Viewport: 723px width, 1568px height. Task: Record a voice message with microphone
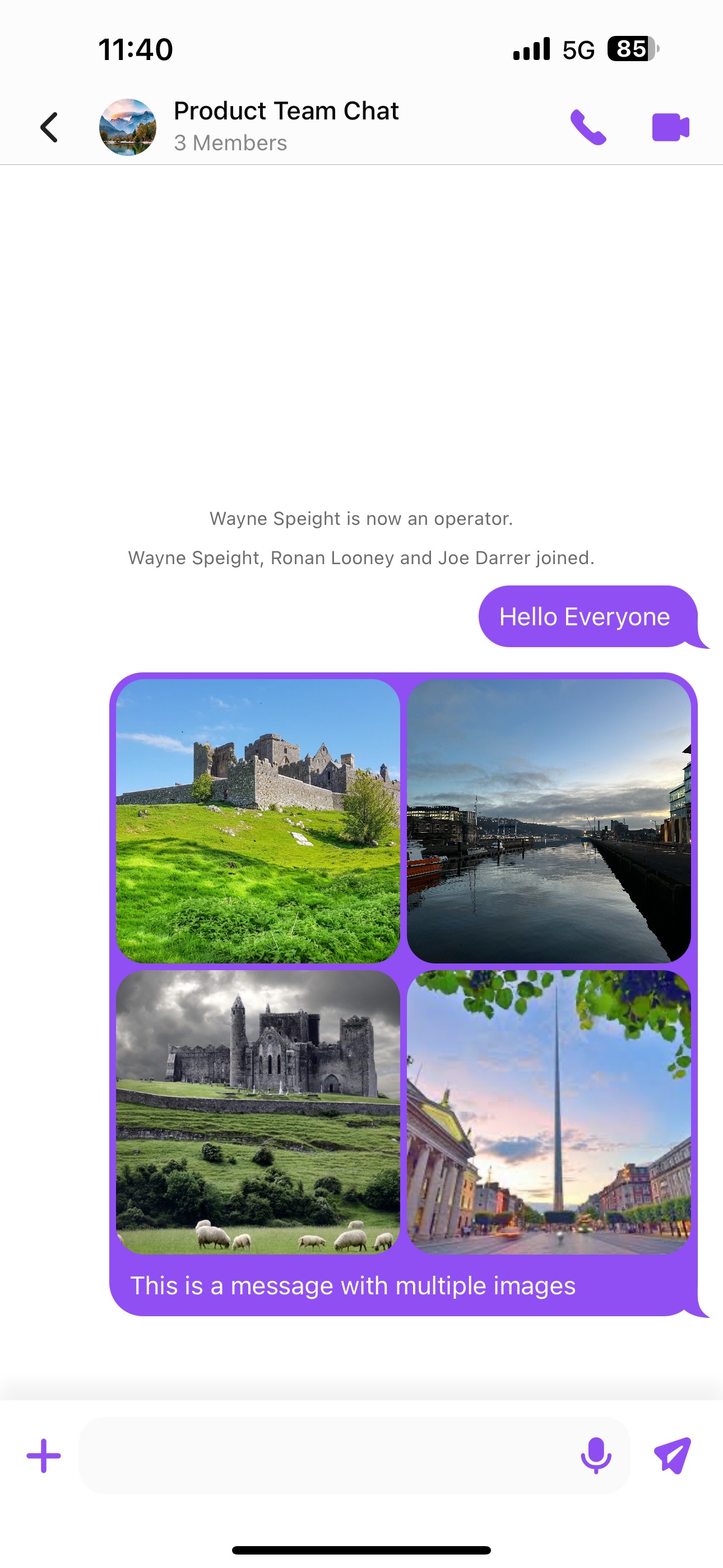(596, 1455)
